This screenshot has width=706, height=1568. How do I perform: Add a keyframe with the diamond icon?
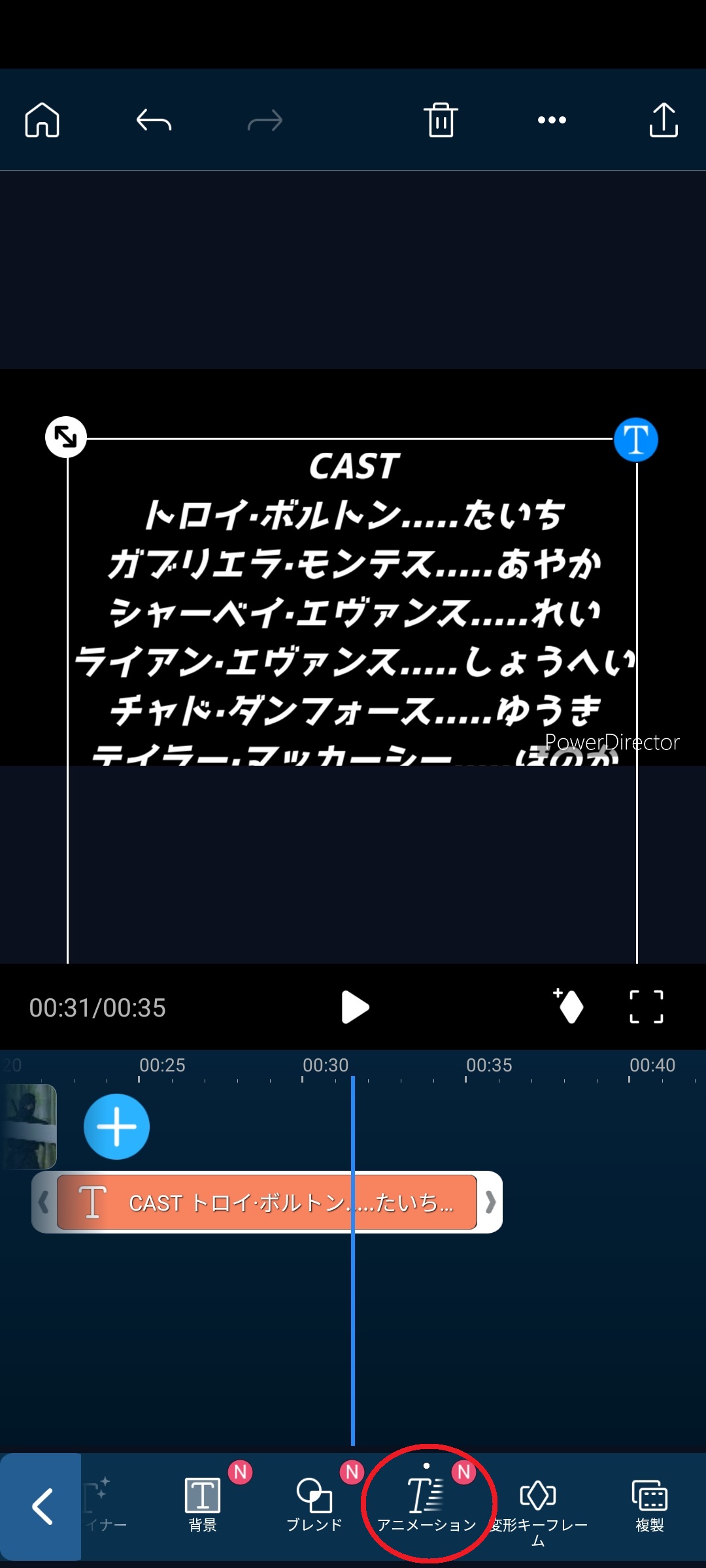569,1006
